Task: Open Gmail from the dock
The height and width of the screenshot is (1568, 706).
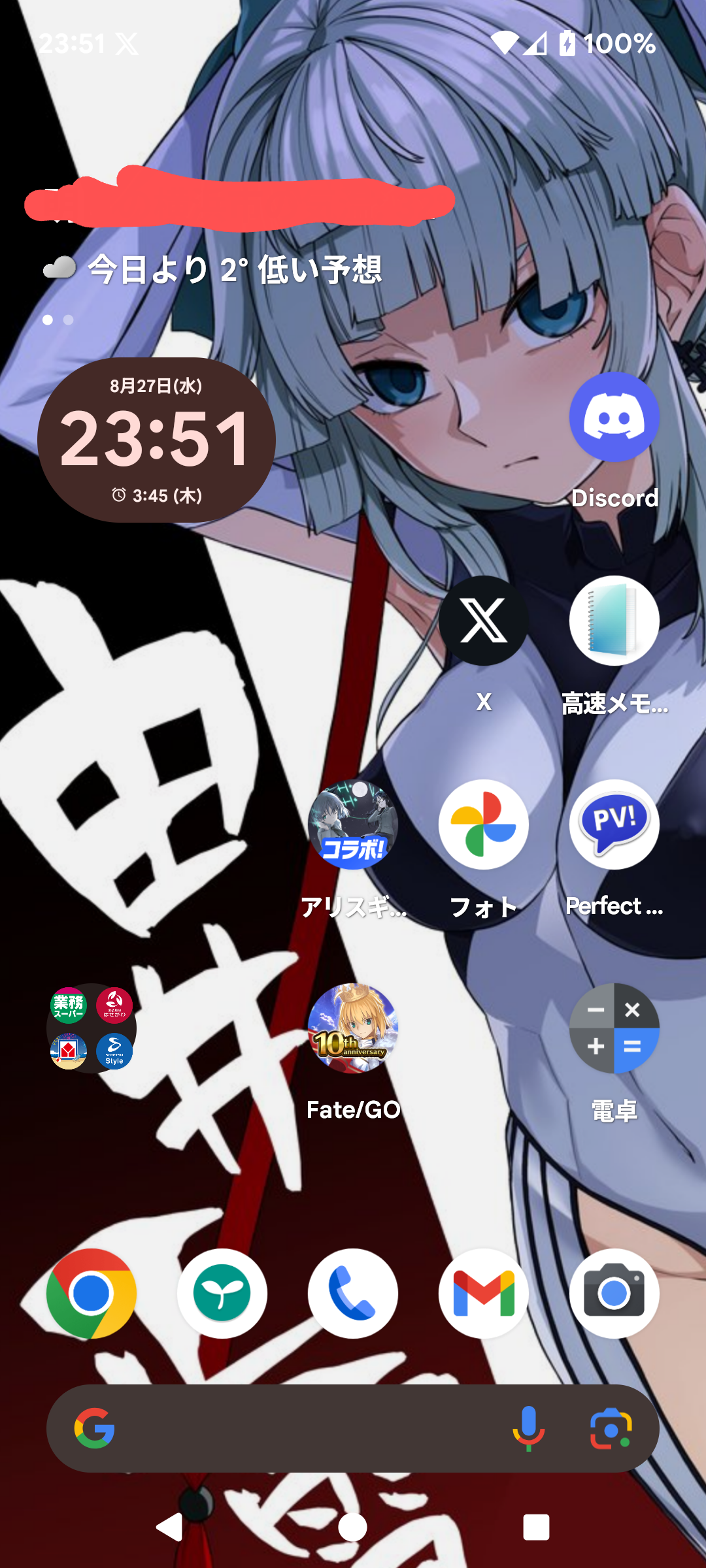Action: (x=483, y=1294)
